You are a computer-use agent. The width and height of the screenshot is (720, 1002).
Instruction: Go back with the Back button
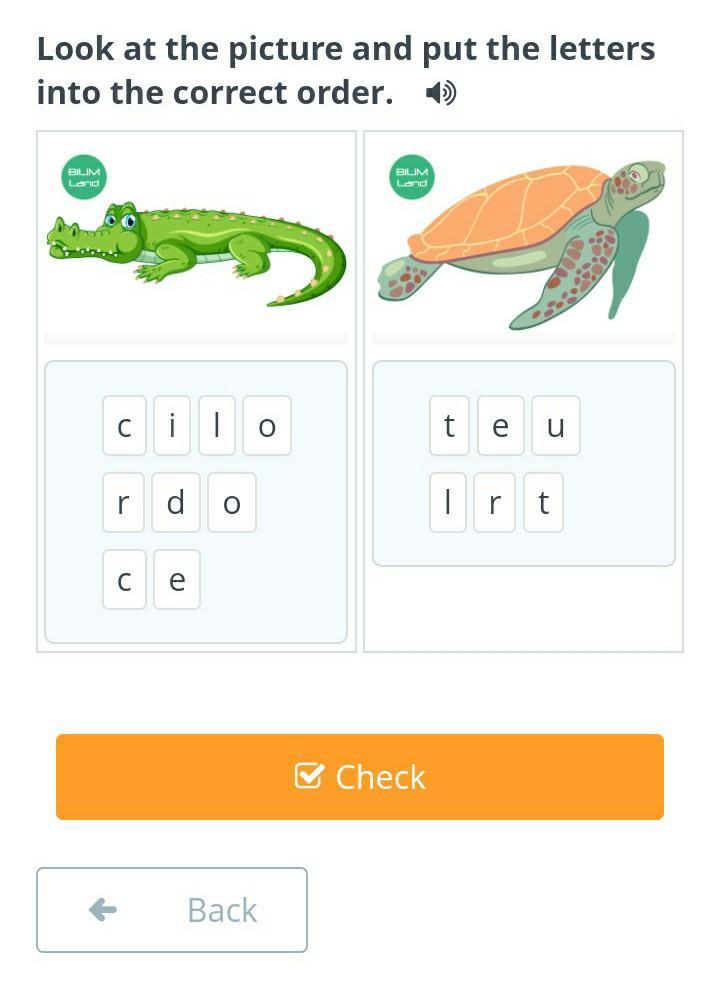(x=172, y=910)
